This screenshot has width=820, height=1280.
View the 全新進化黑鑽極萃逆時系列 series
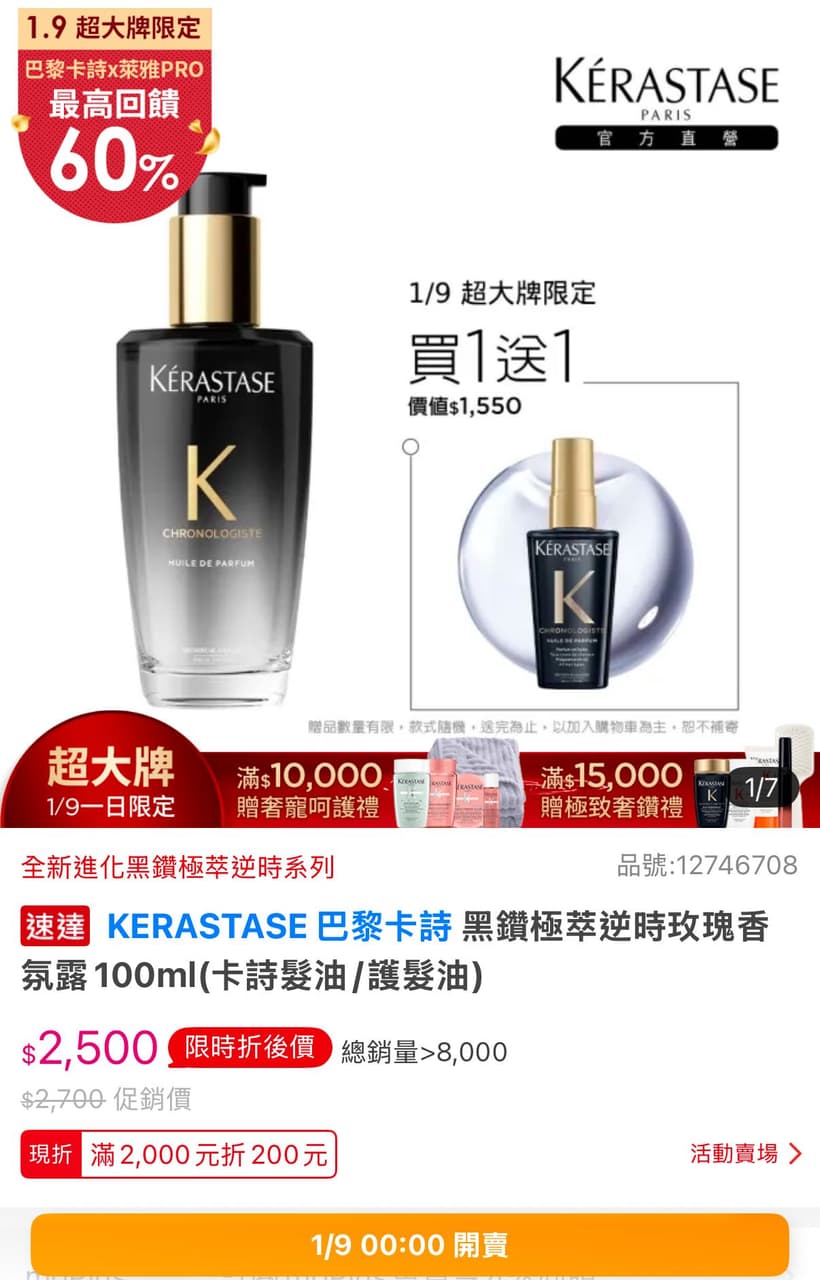pos(178,866)
